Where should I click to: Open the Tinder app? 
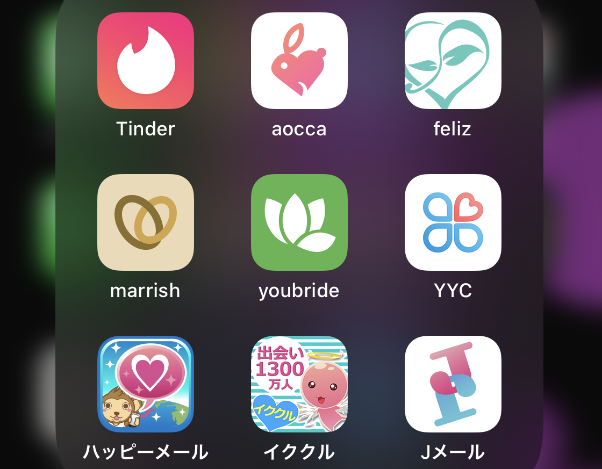point(145,60)
